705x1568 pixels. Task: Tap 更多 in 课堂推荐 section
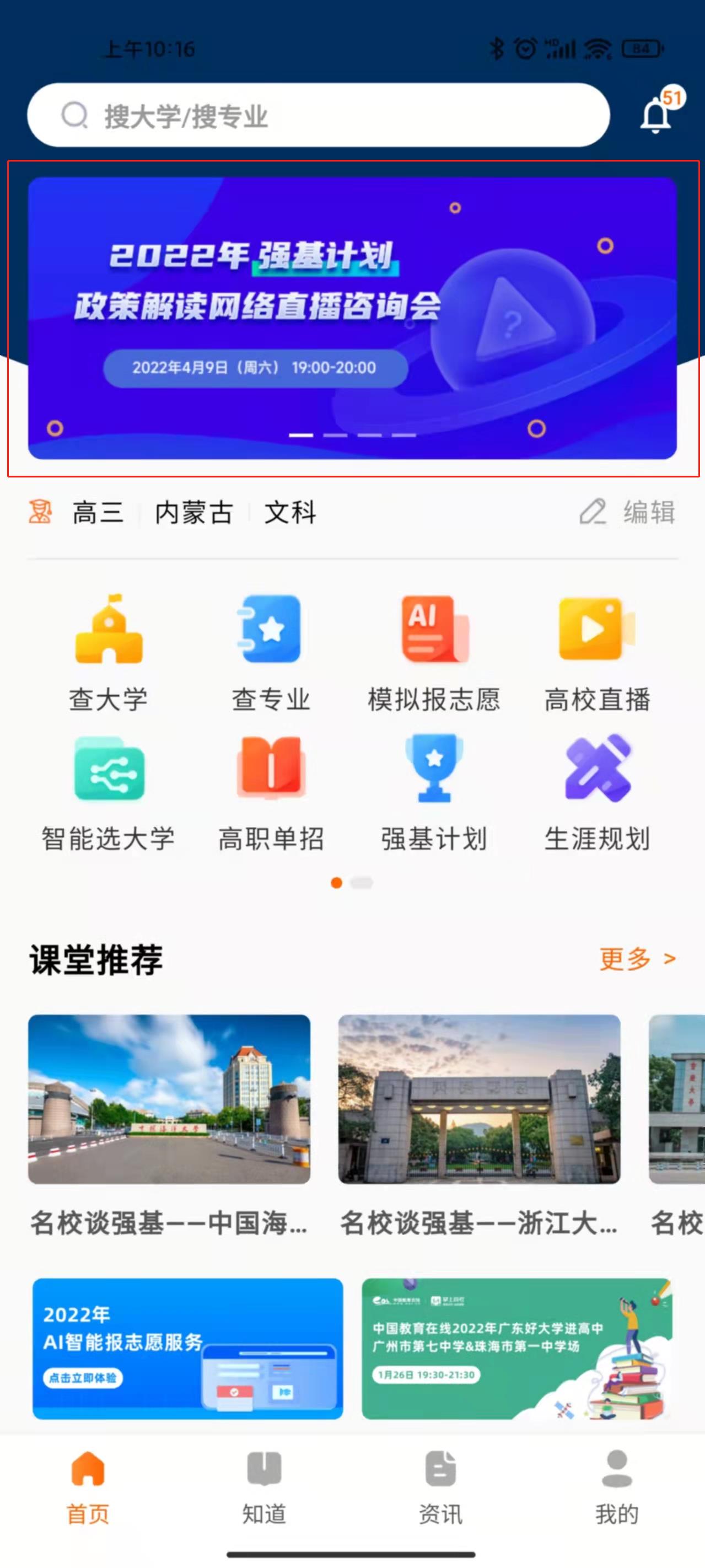click(637, 959)
